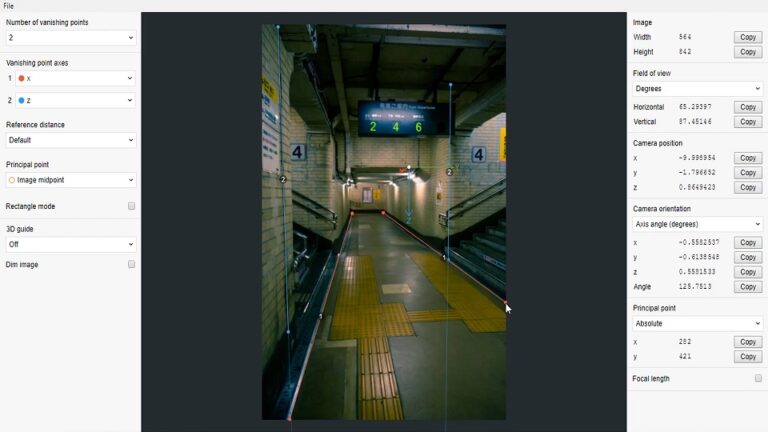Enable Rectangle mode checkbox
The width and height of the screenshot is (768, 432).
coord(131,206)
